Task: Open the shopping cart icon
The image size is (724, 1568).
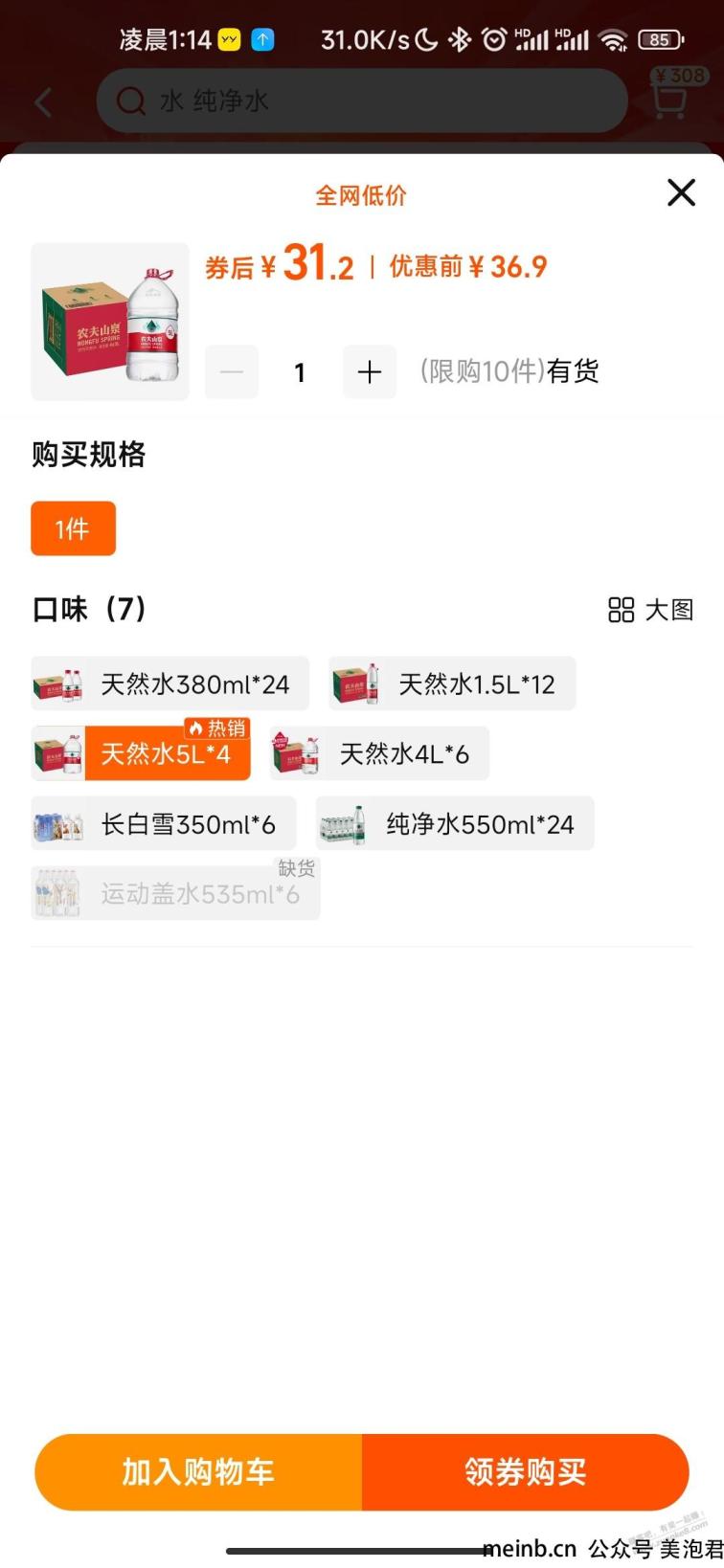Action: click(669, 100)
